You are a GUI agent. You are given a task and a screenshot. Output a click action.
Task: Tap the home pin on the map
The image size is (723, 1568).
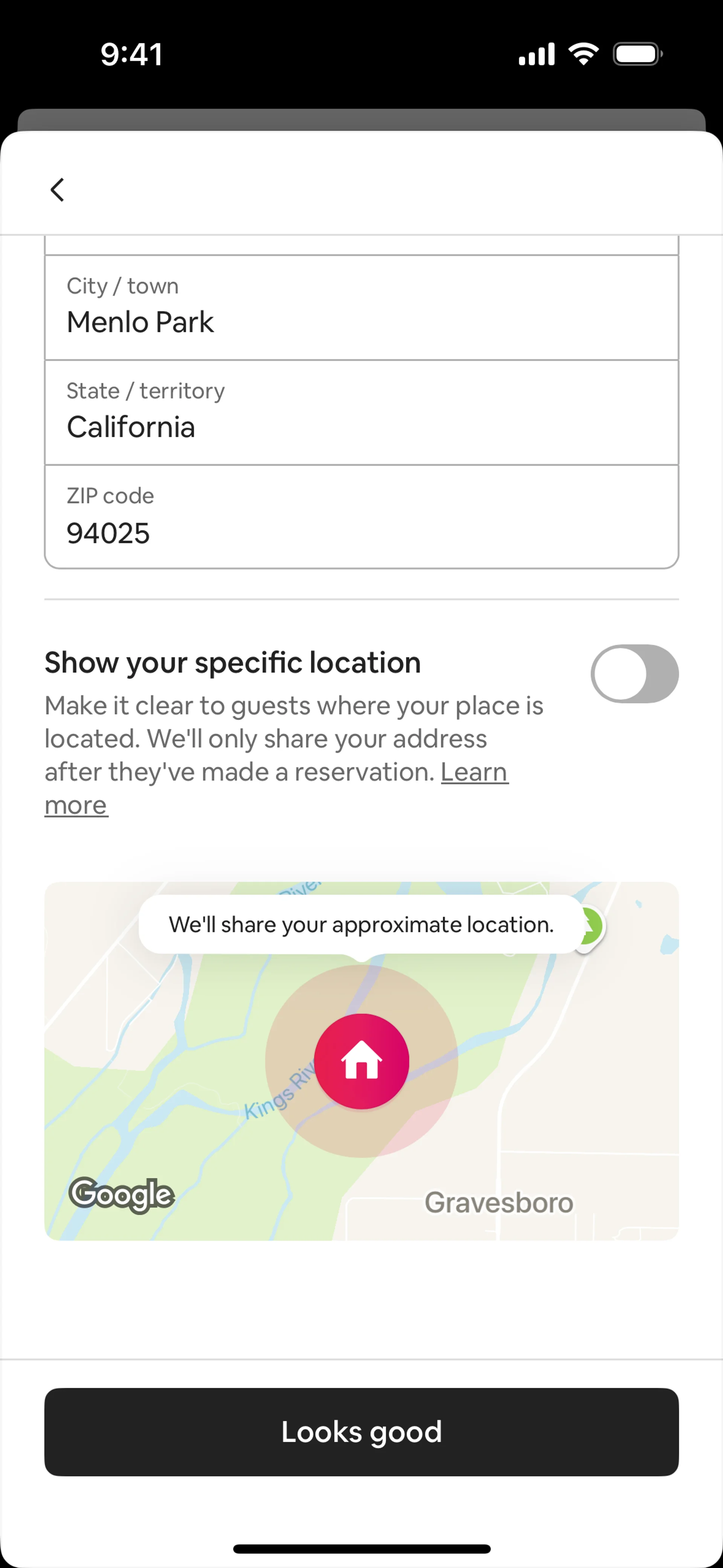361,1061
